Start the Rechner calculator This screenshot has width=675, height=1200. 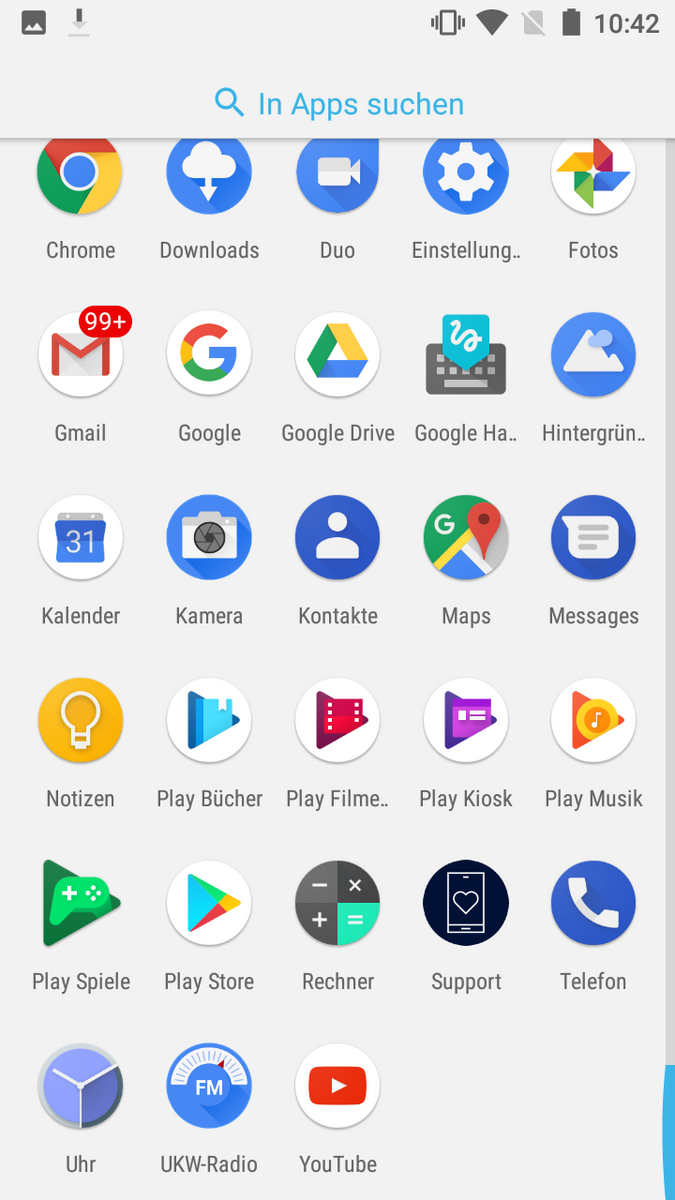pyautogui.click(x=338, y=904)
